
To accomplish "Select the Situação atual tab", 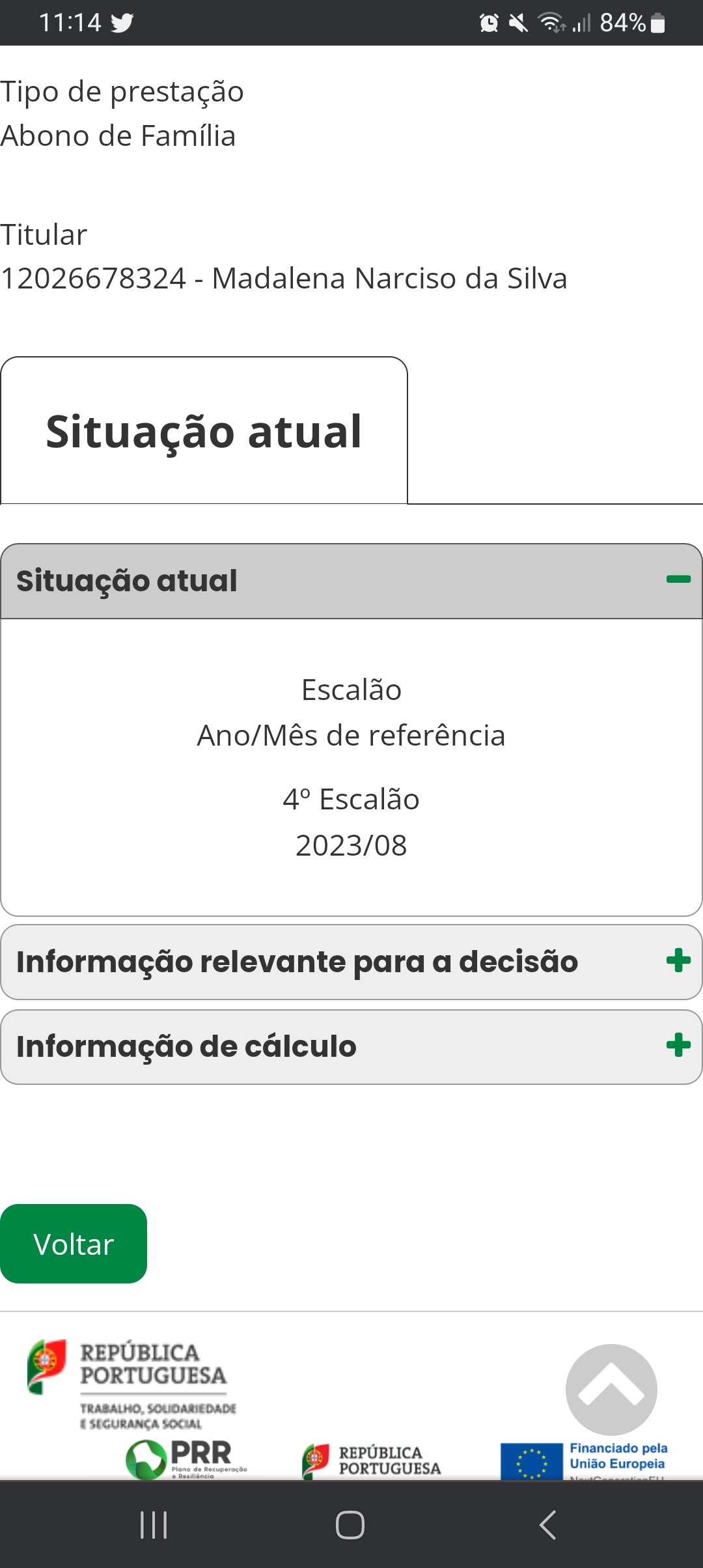I will click(204, 431).
